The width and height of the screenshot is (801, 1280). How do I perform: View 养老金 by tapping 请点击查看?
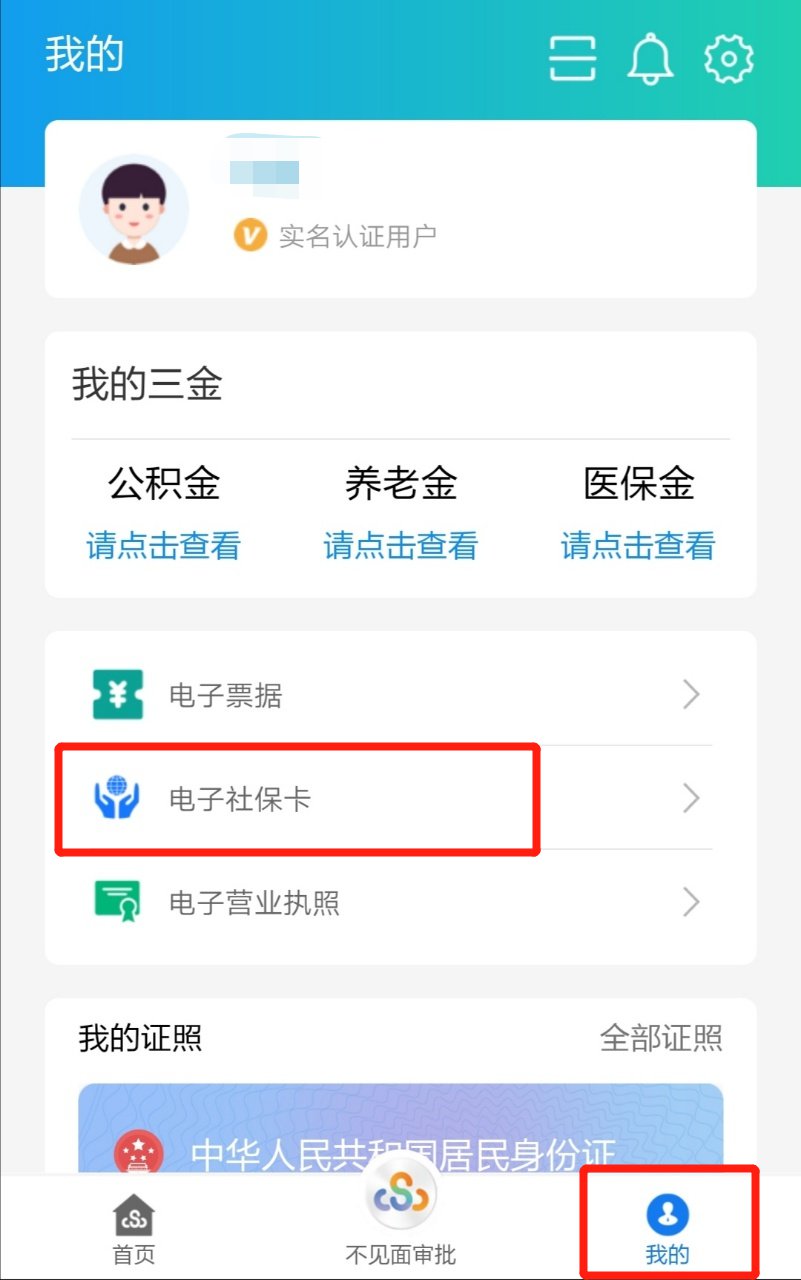pos(400,546)
